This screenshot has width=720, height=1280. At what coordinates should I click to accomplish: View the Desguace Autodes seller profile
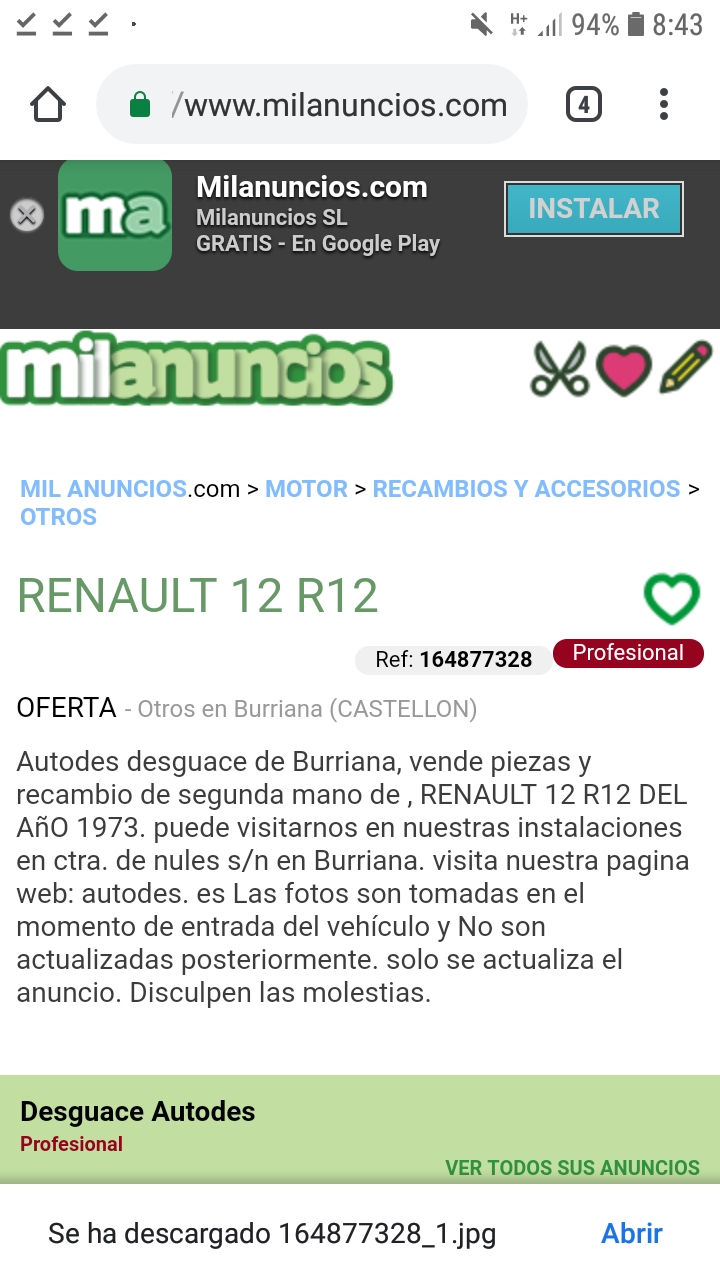pos(138,1112)
